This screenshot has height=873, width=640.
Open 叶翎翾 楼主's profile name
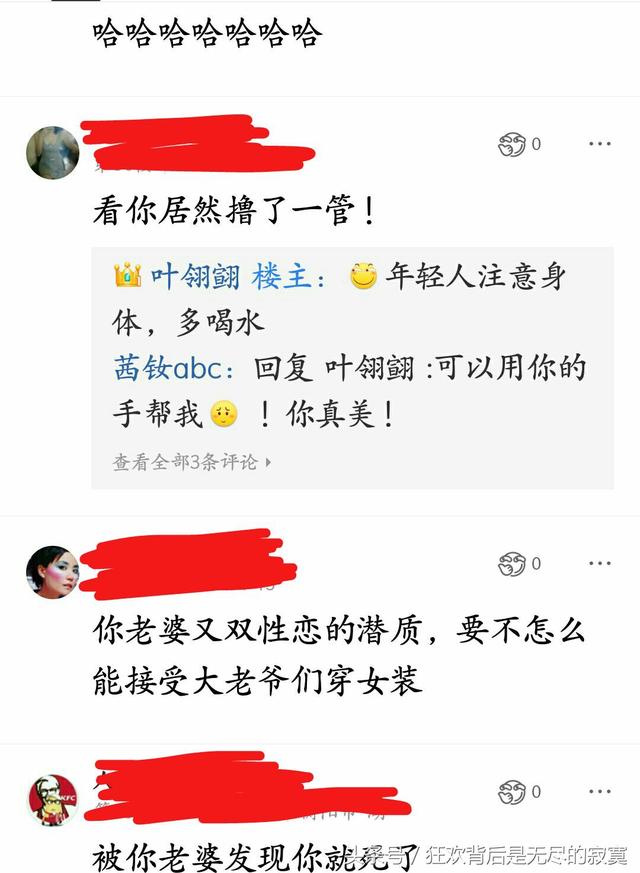click(x=195, y=277)
